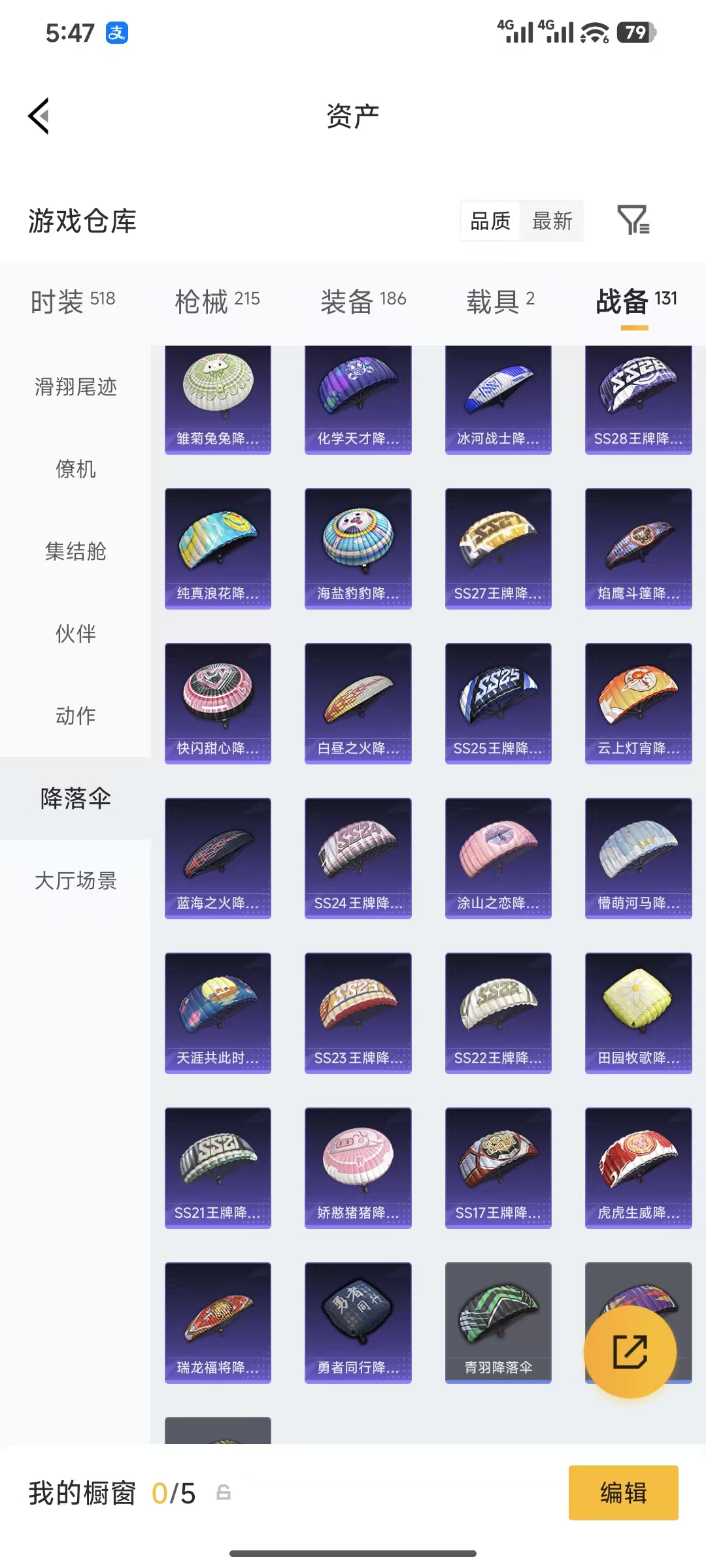Select 降落伞 in the sidebar

click(x=74, y=798)
